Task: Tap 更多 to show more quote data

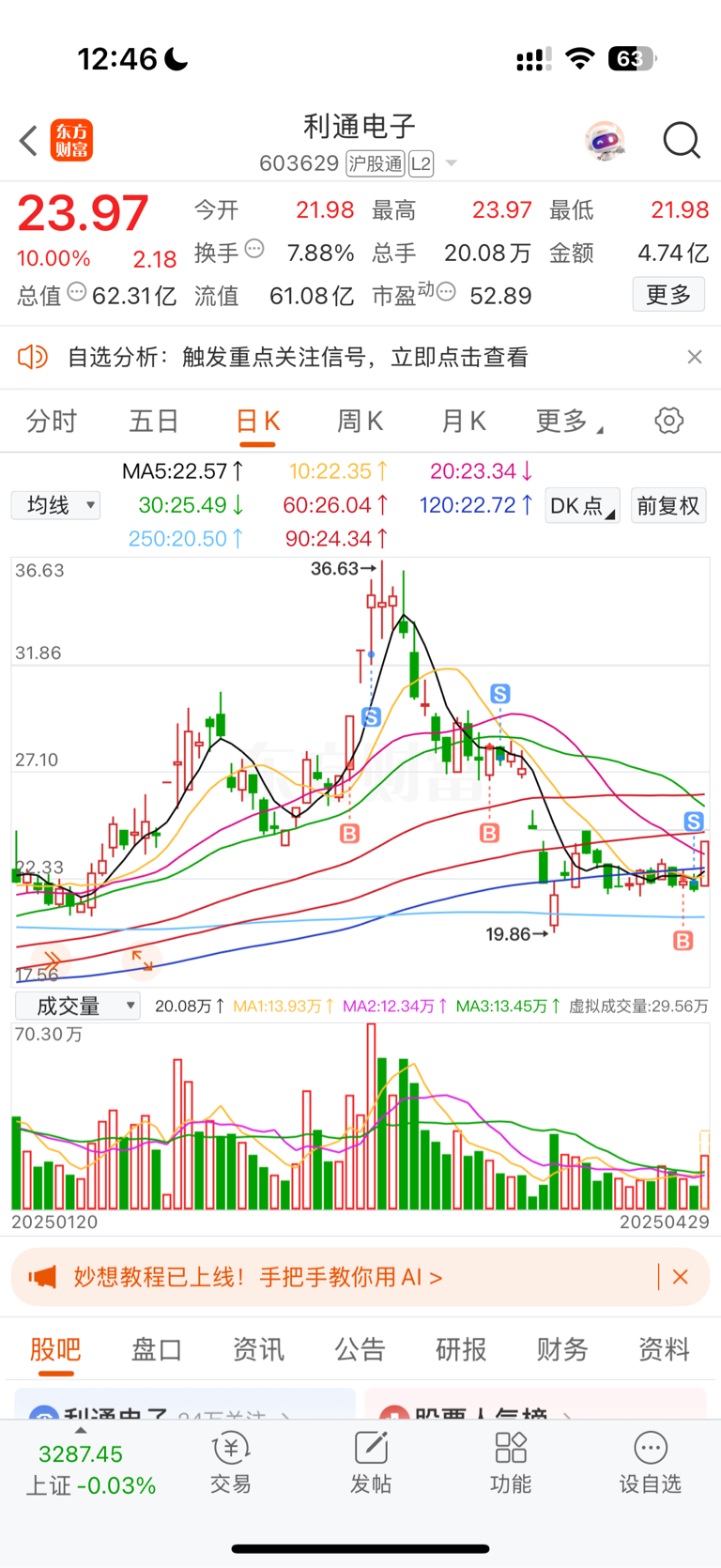Action: 668,295
